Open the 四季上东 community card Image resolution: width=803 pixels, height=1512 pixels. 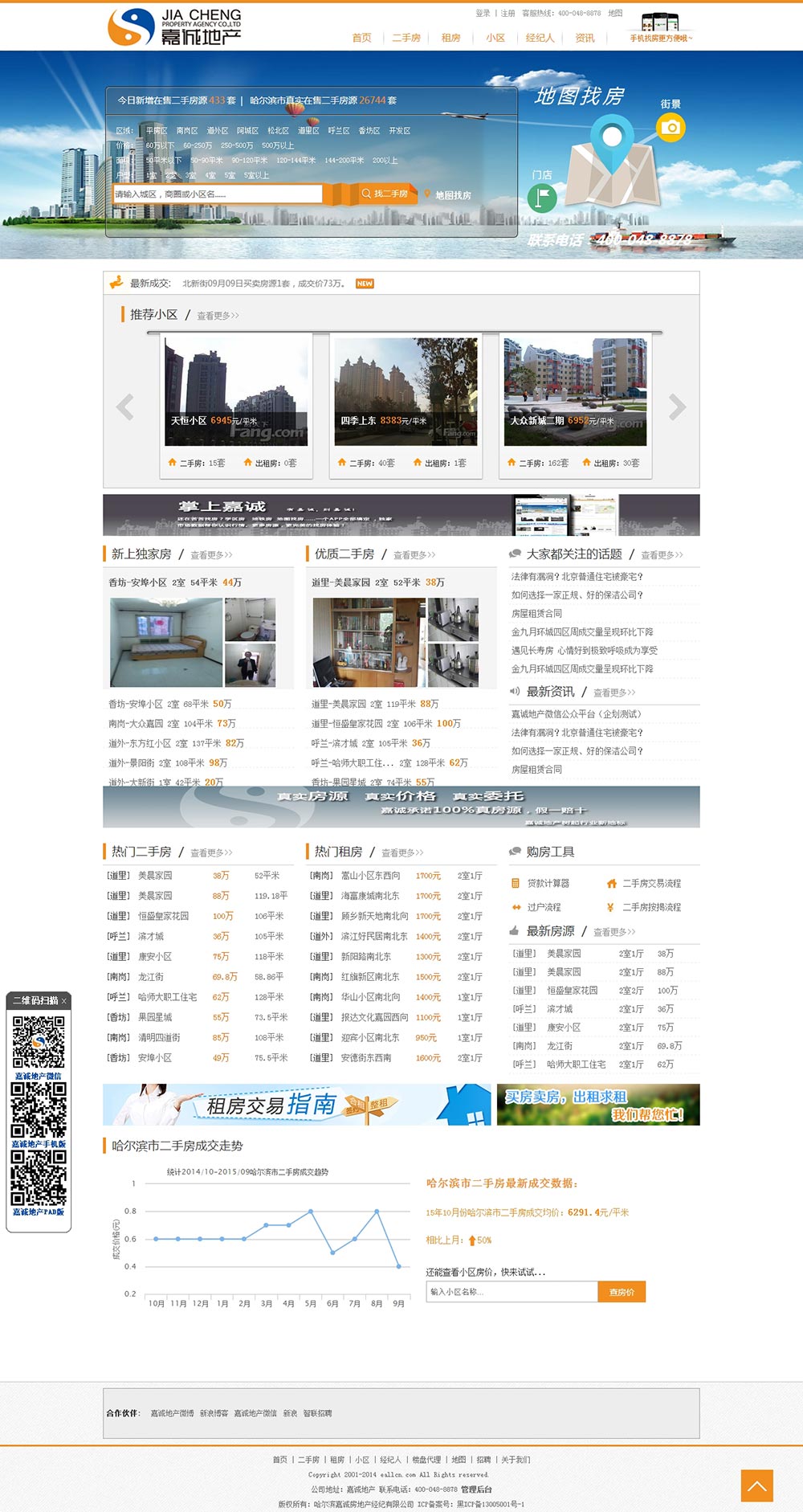click(x=406, y=391)
